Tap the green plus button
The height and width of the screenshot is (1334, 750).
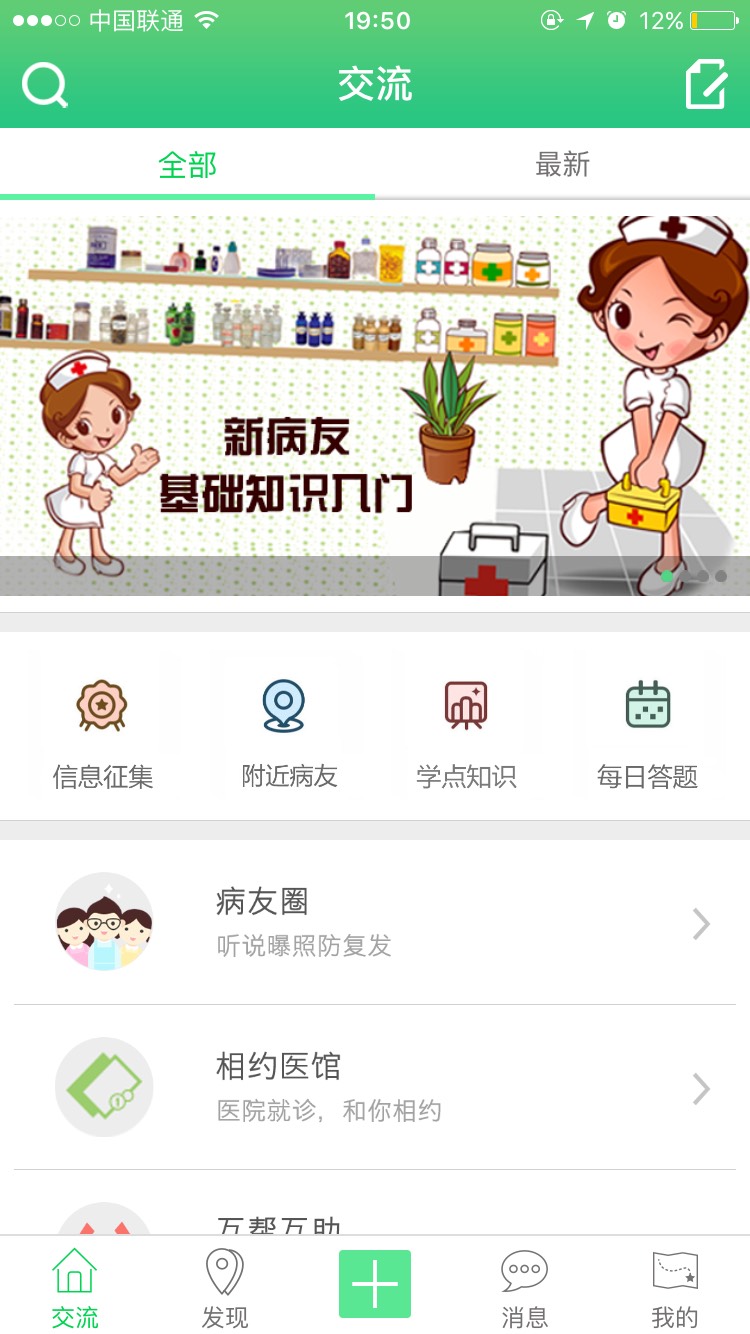click(375, 1284)
